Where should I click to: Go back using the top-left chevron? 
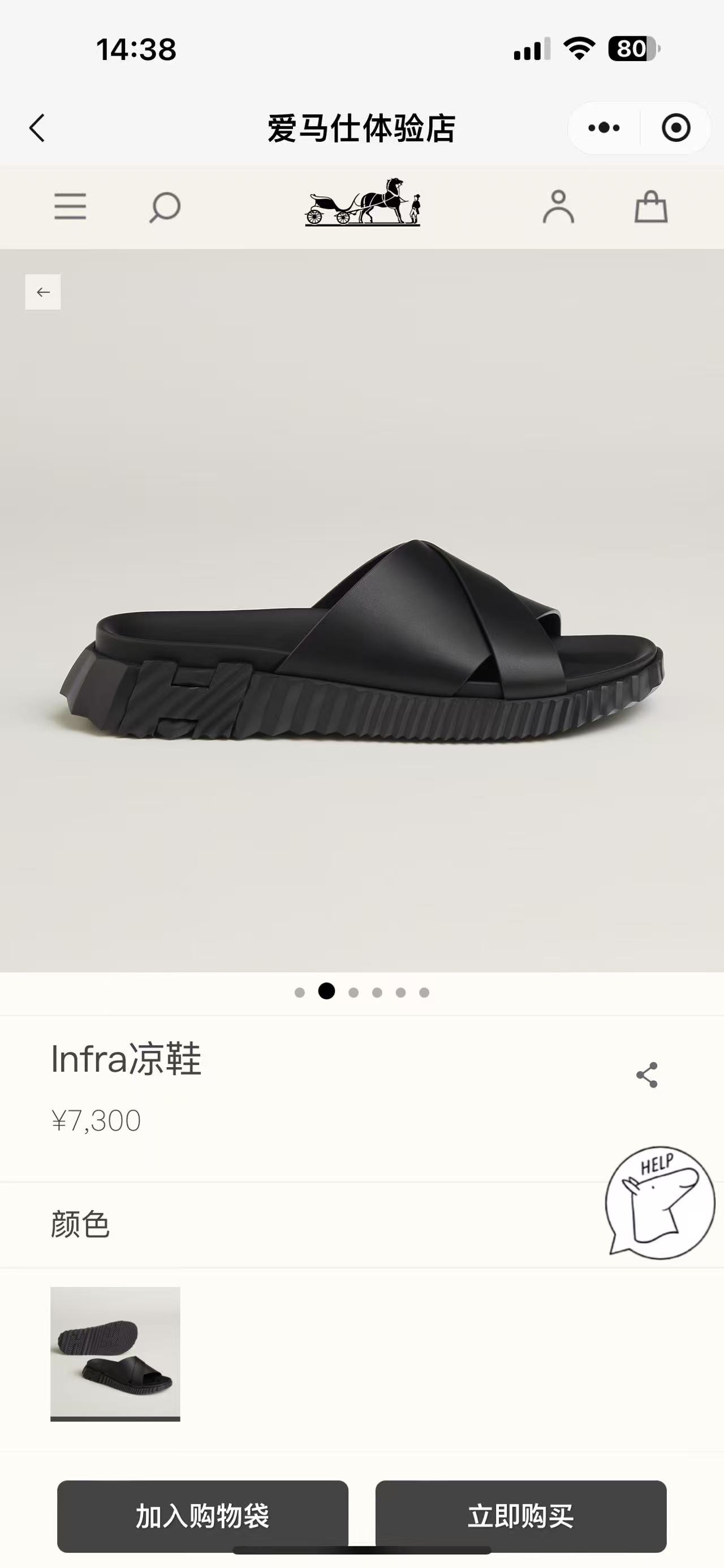pyautogui.click(x=38, y=128)
